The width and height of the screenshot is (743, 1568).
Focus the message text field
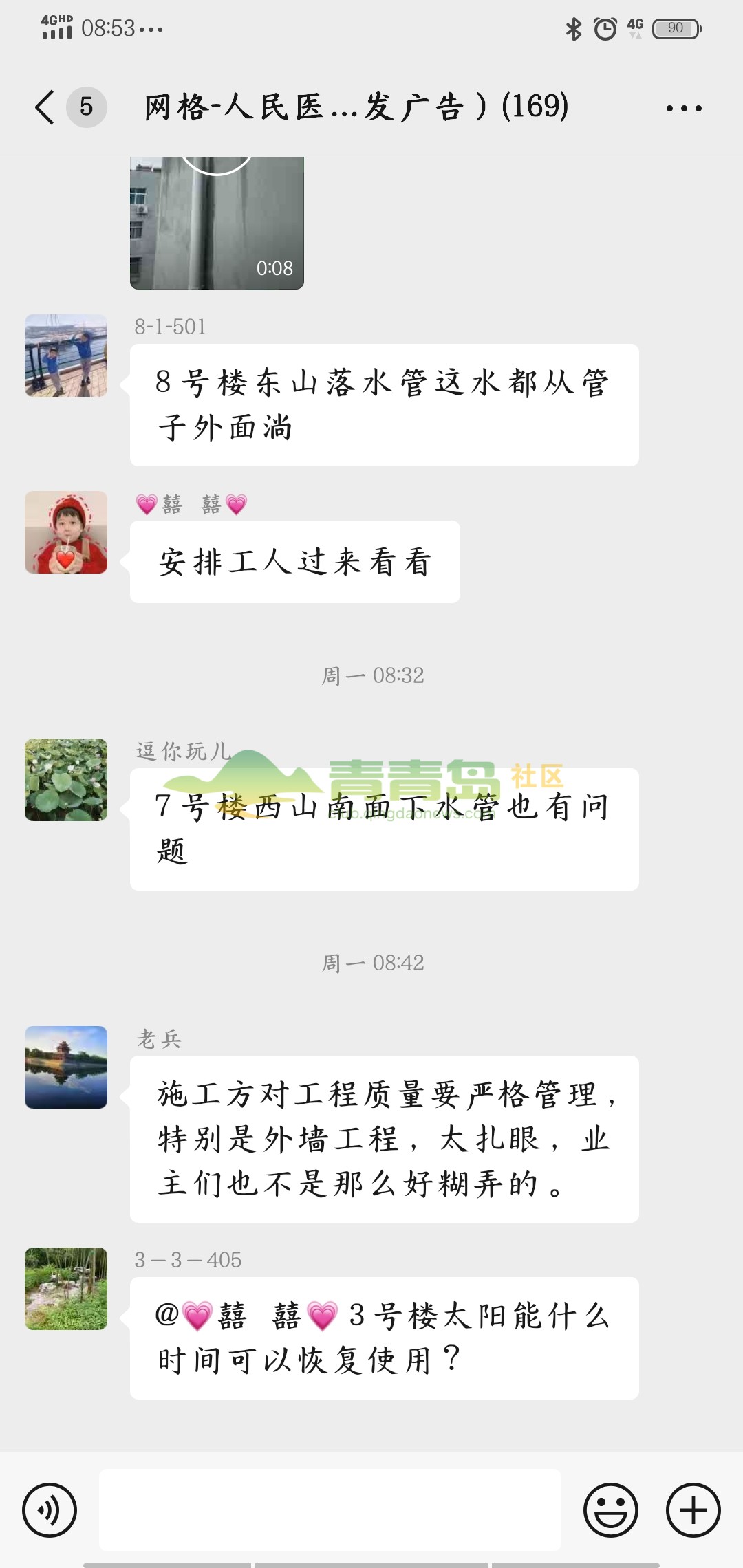coord(330,1510)
